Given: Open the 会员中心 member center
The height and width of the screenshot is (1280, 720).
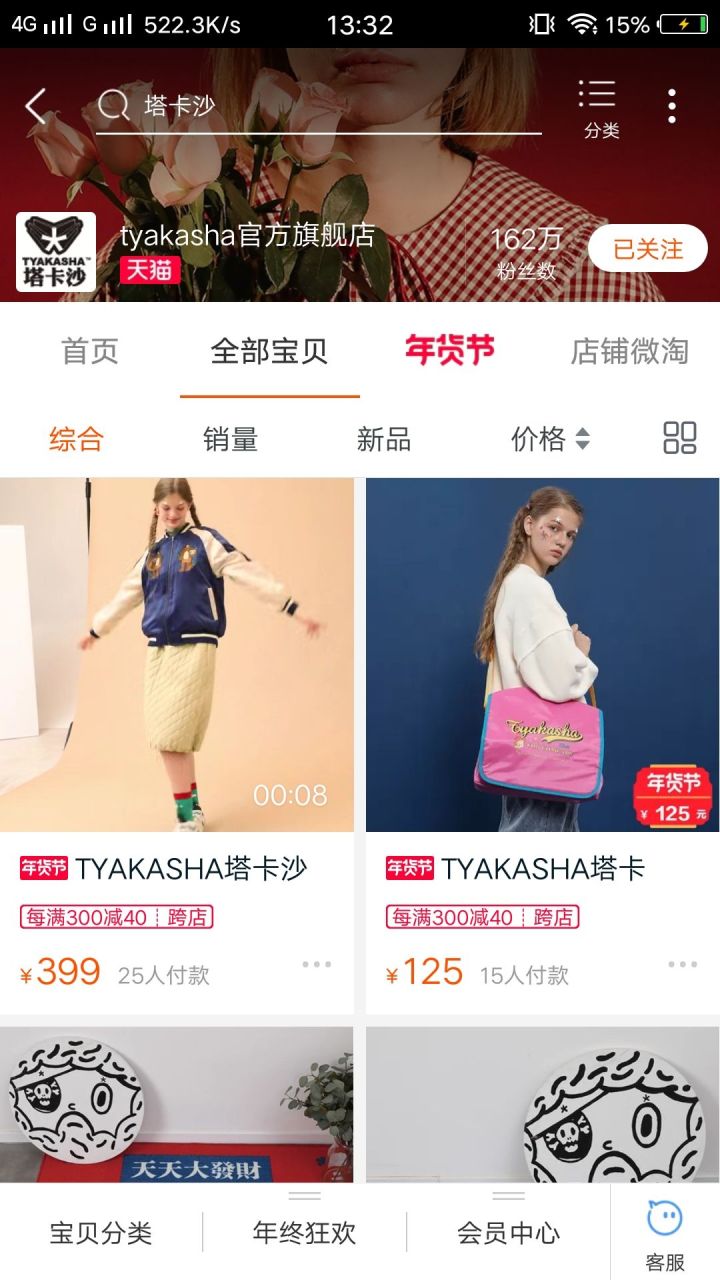Looking at the screenshot, I should pos(508,1233).
